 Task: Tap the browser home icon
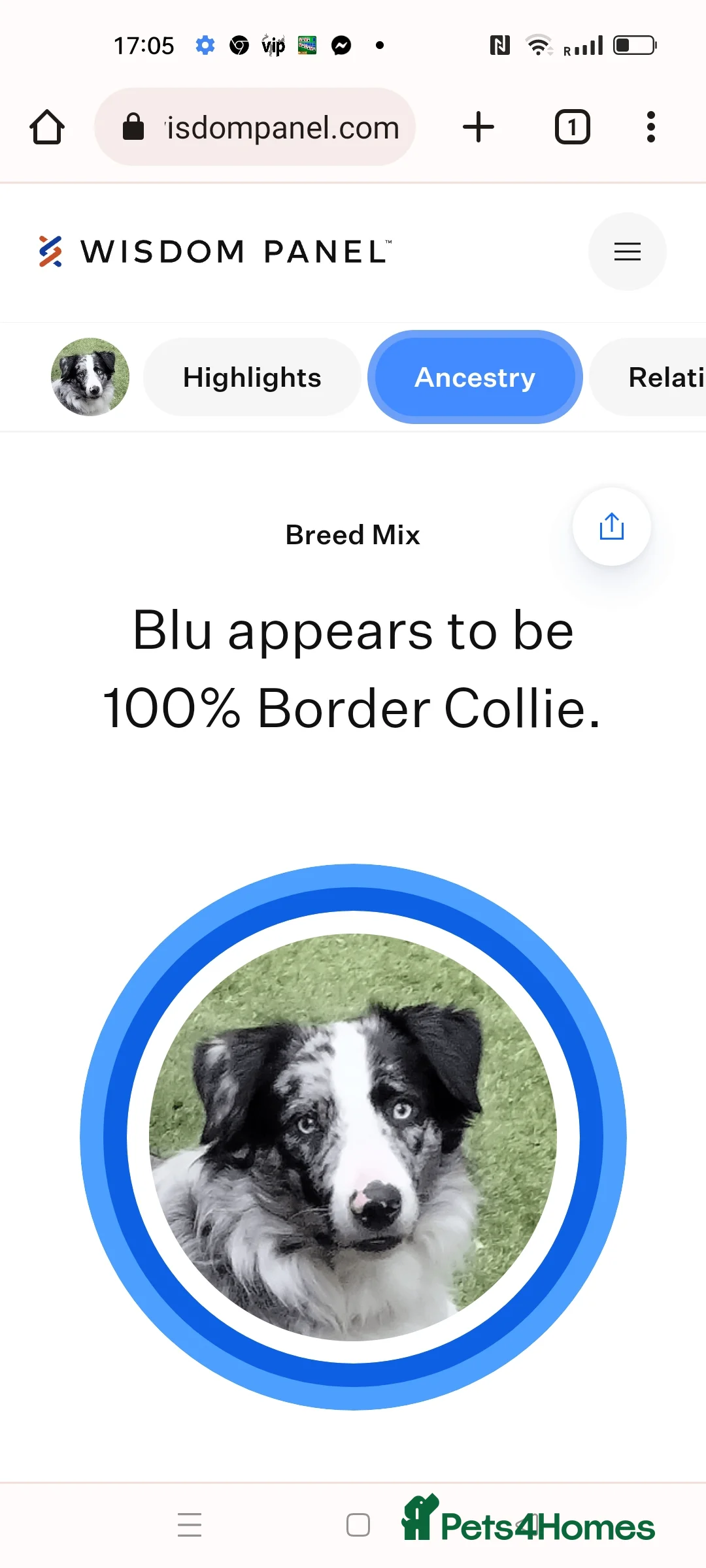(x=46, y=127)
